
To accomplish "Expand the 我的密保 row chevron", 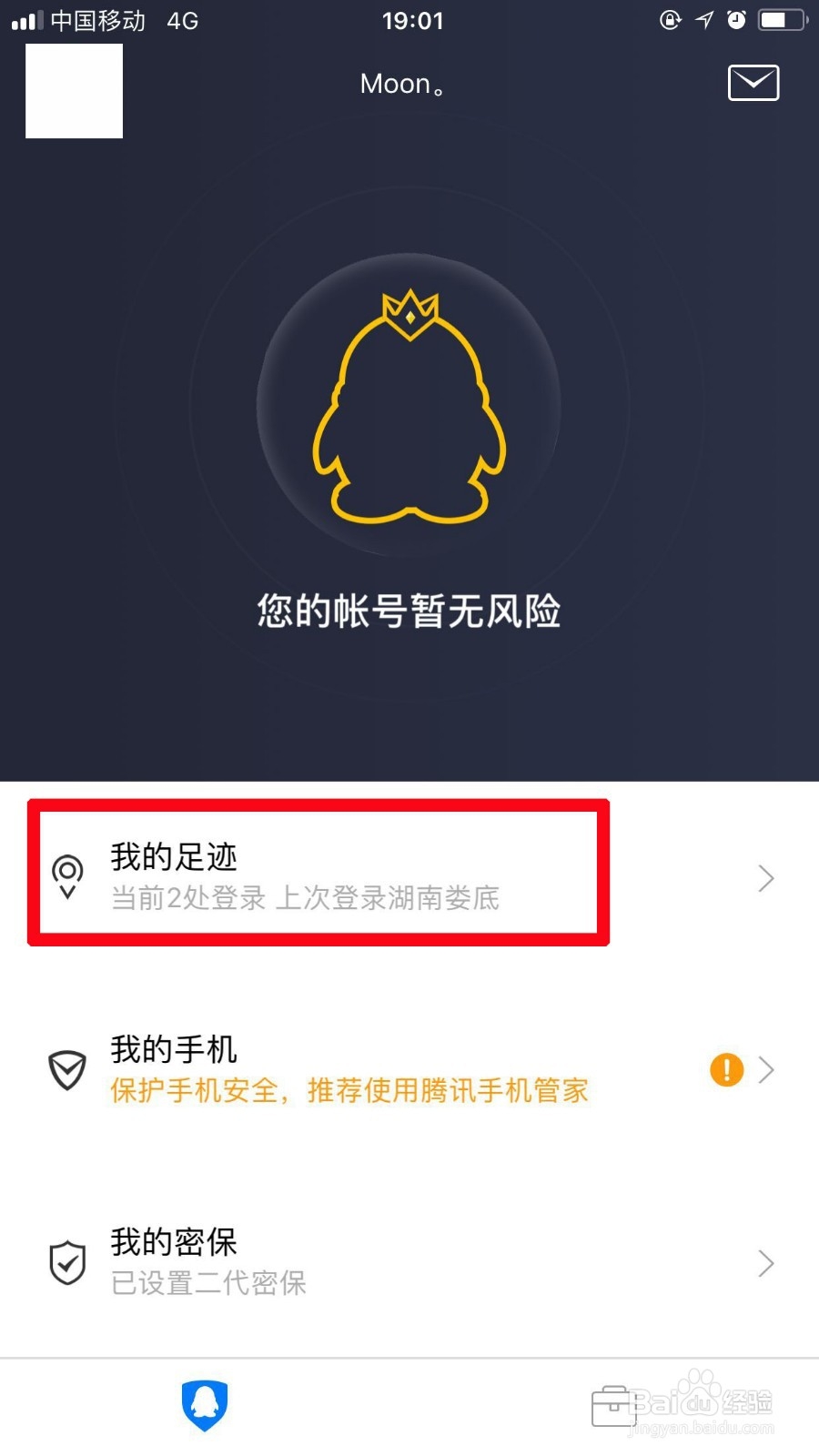I will (x=764, y=1263).
